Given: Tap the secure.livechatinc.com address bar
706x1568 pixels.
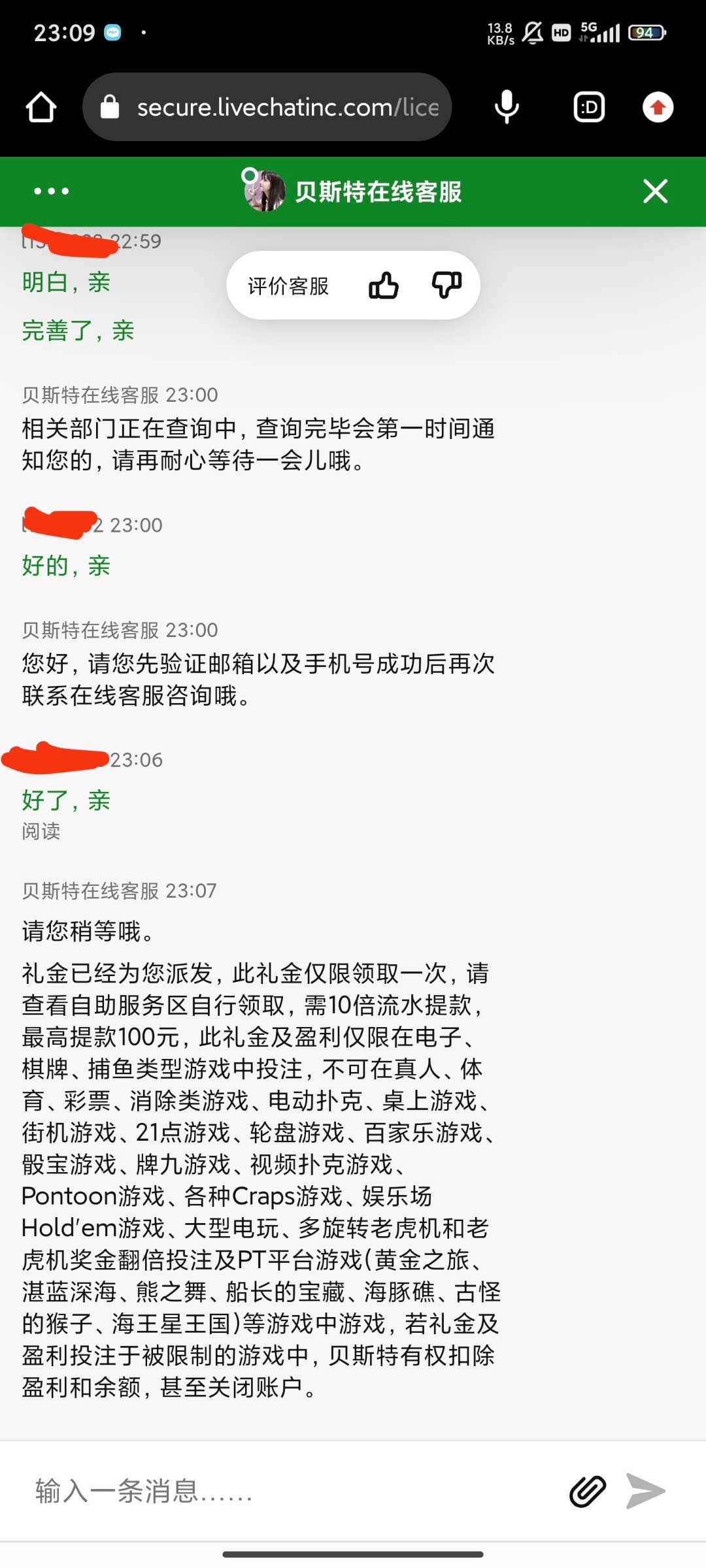Looking at the screenshot, I should pos(275,107).
